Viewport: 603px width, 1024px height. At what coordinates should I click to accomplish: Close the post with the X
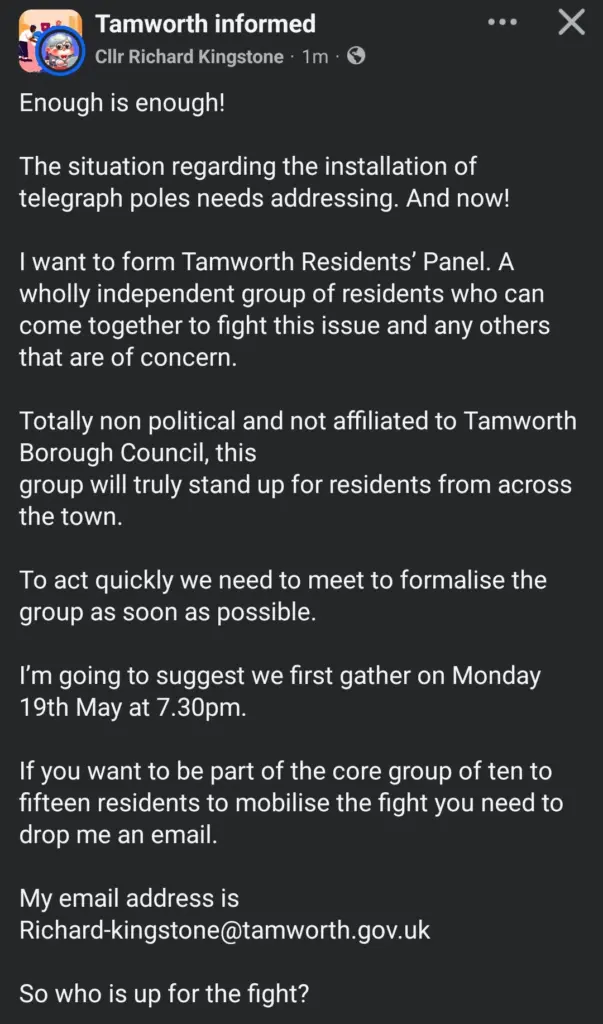click(x=572, y=23)
